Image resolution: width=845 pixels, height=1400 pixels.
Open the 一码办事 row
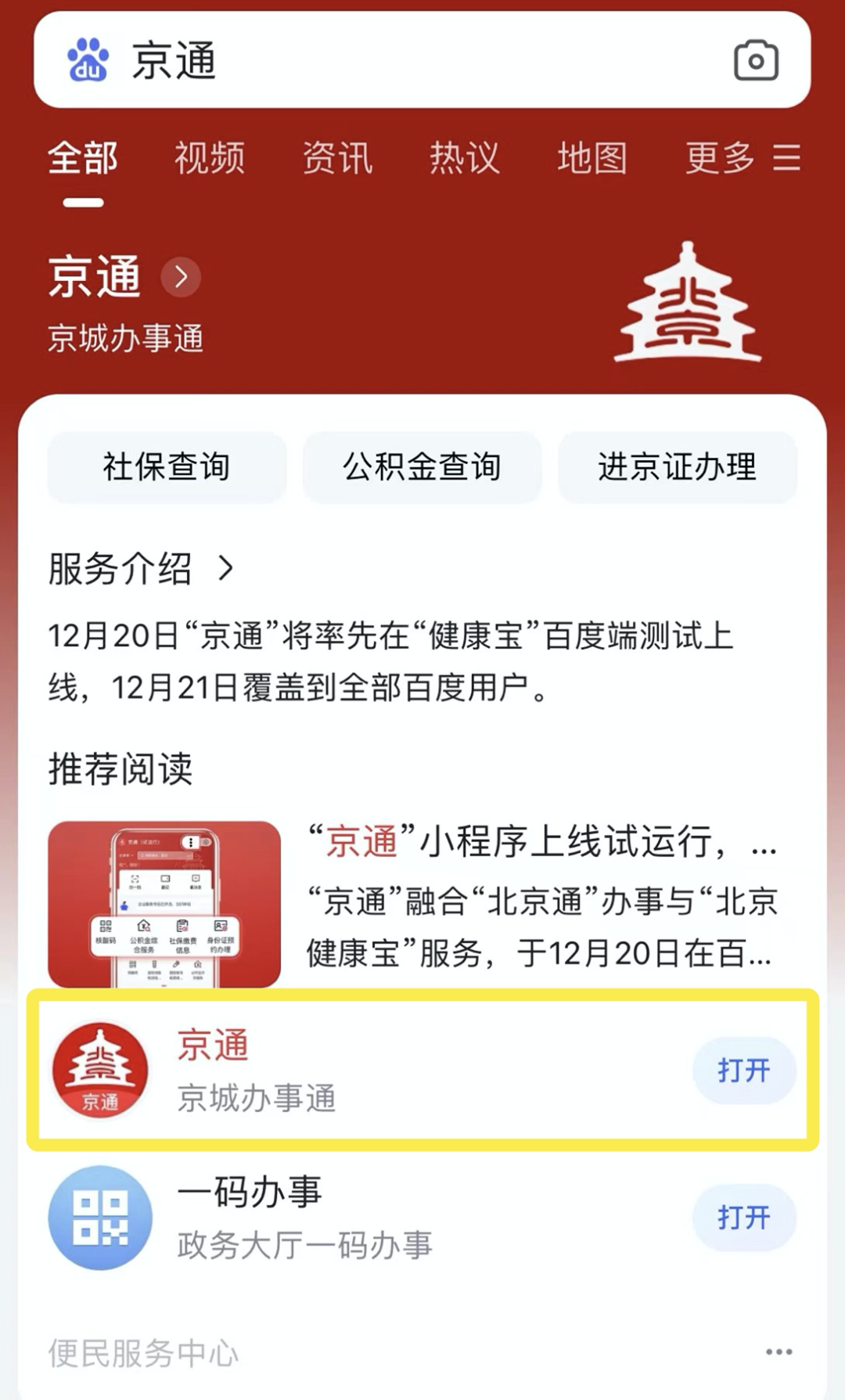[422, 1217]
